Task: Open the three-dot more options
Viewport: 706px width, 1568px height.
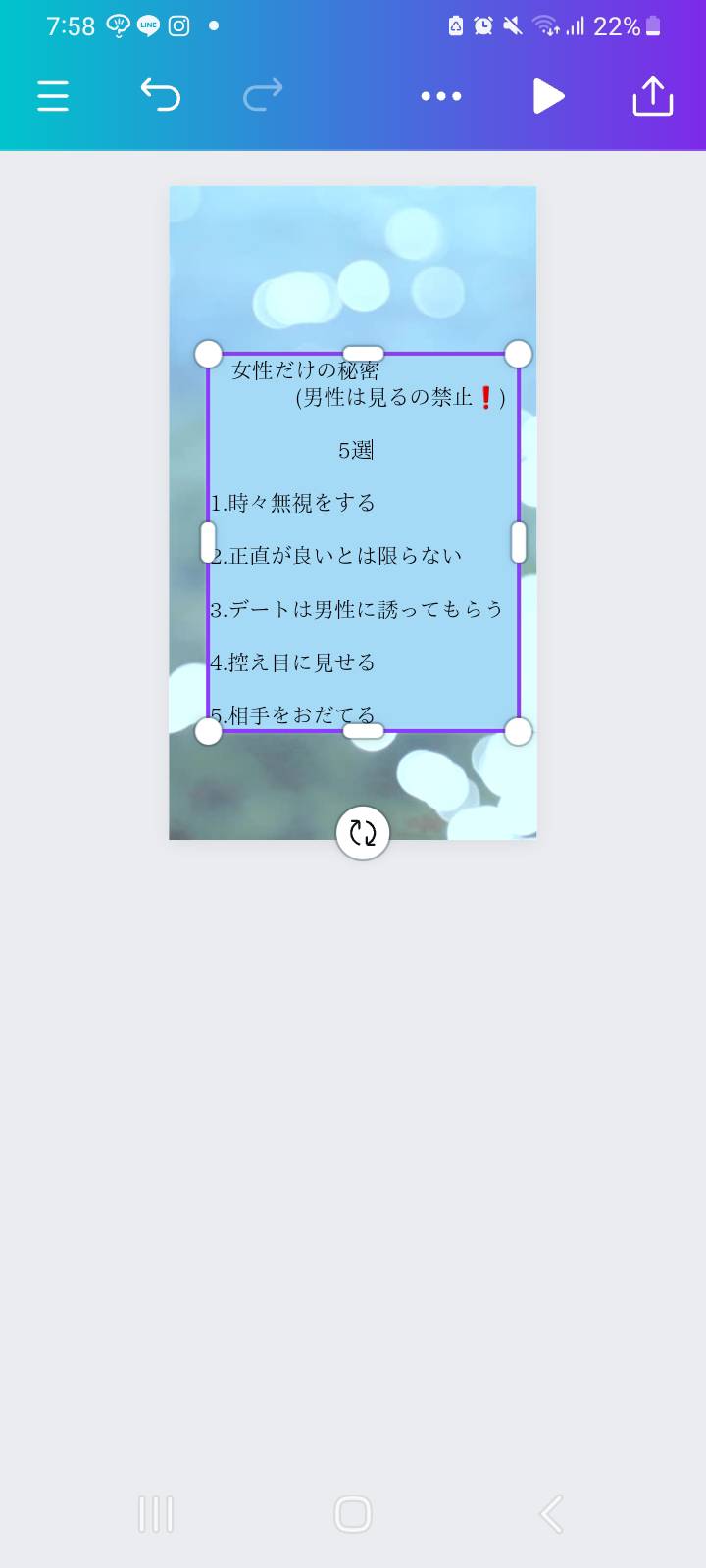Action: click(440, 96)
